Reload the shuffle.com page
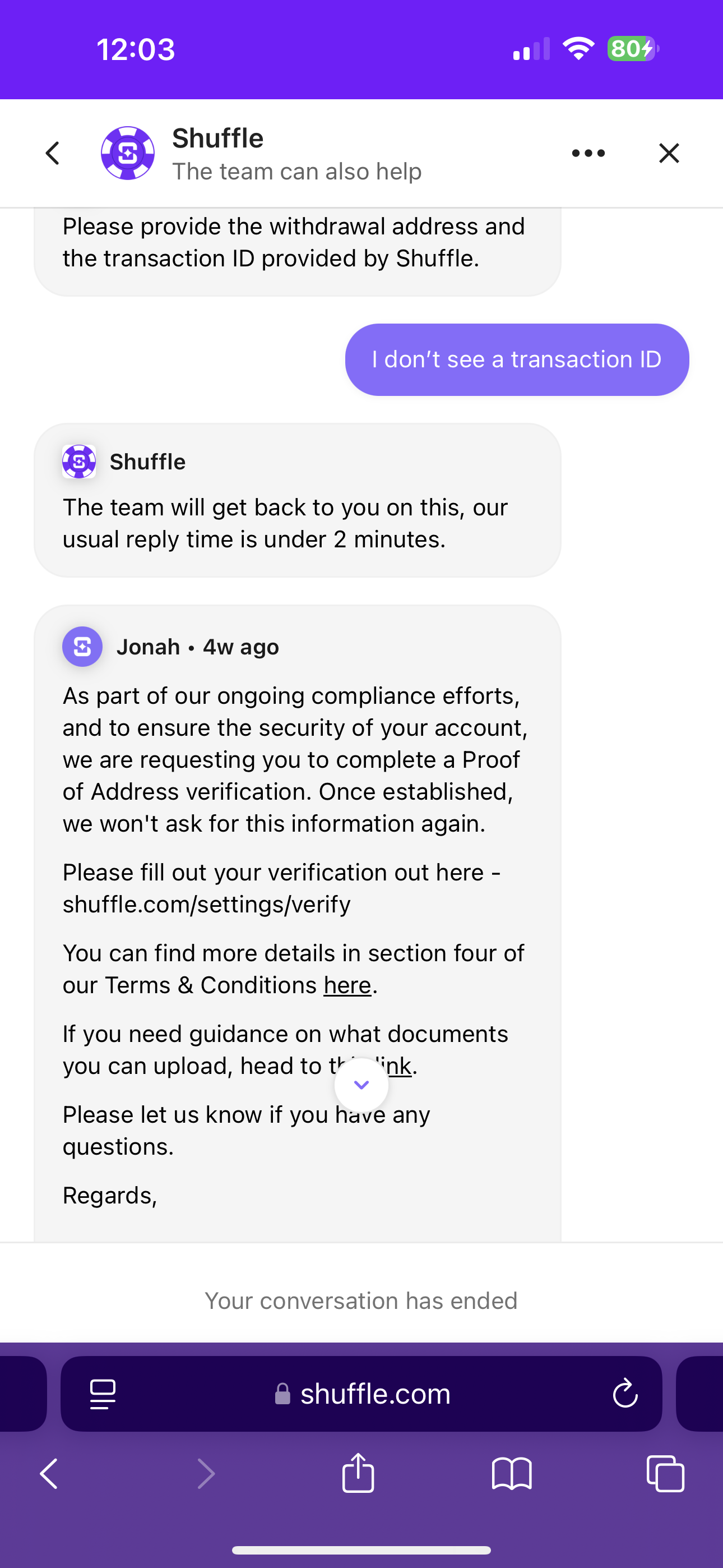 pyautogui.click(x=625, y=1393)
